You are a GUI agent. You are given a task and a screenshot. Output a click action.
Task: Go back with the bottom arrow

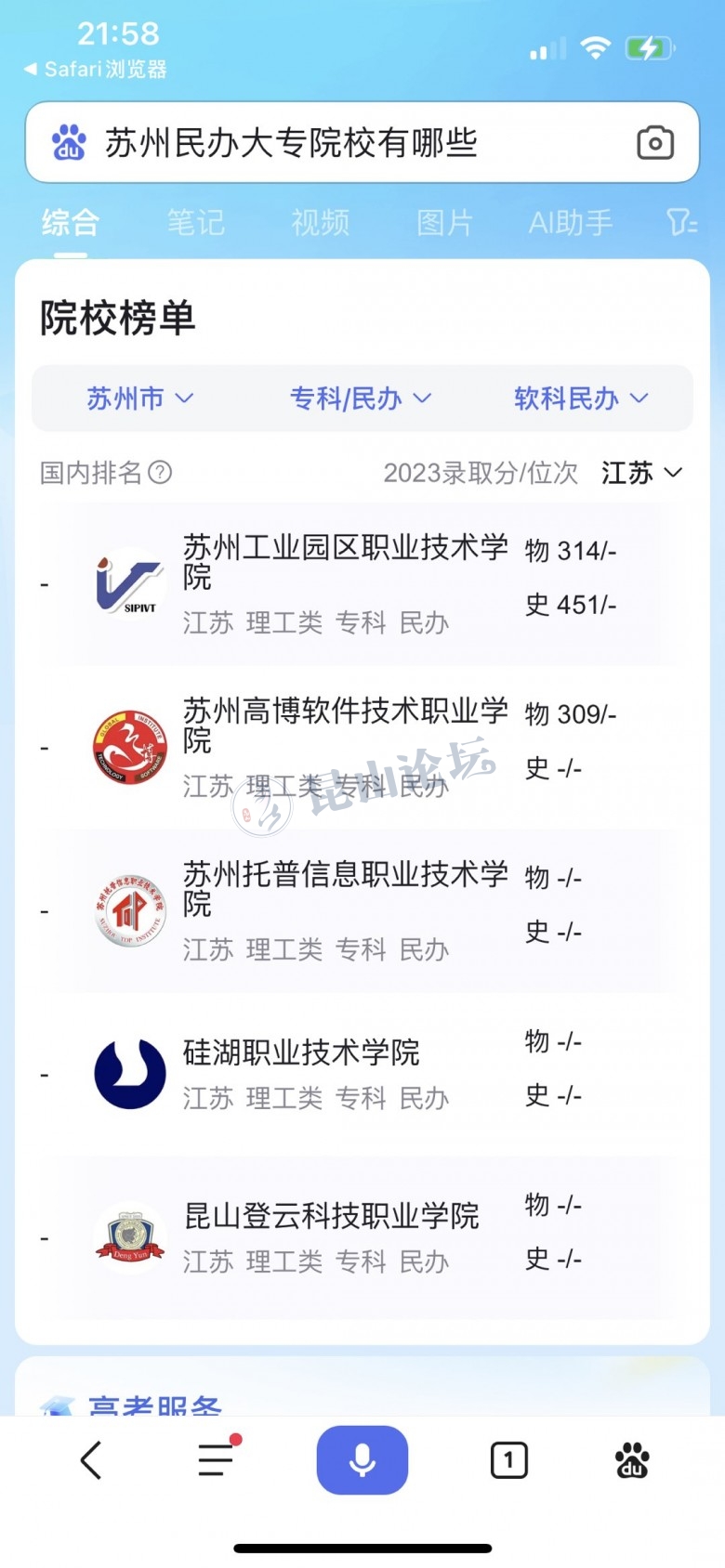[91, 1460]
